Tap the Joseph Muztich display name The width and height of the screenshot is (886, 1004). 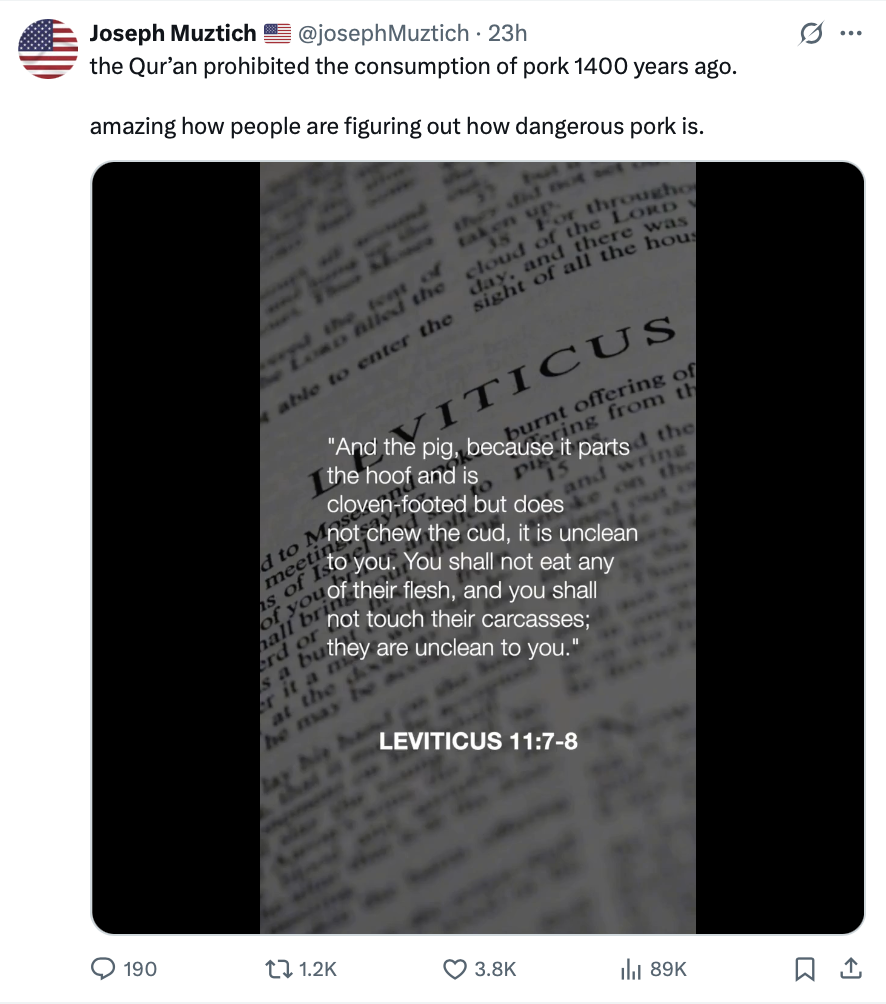coord(173,33)
